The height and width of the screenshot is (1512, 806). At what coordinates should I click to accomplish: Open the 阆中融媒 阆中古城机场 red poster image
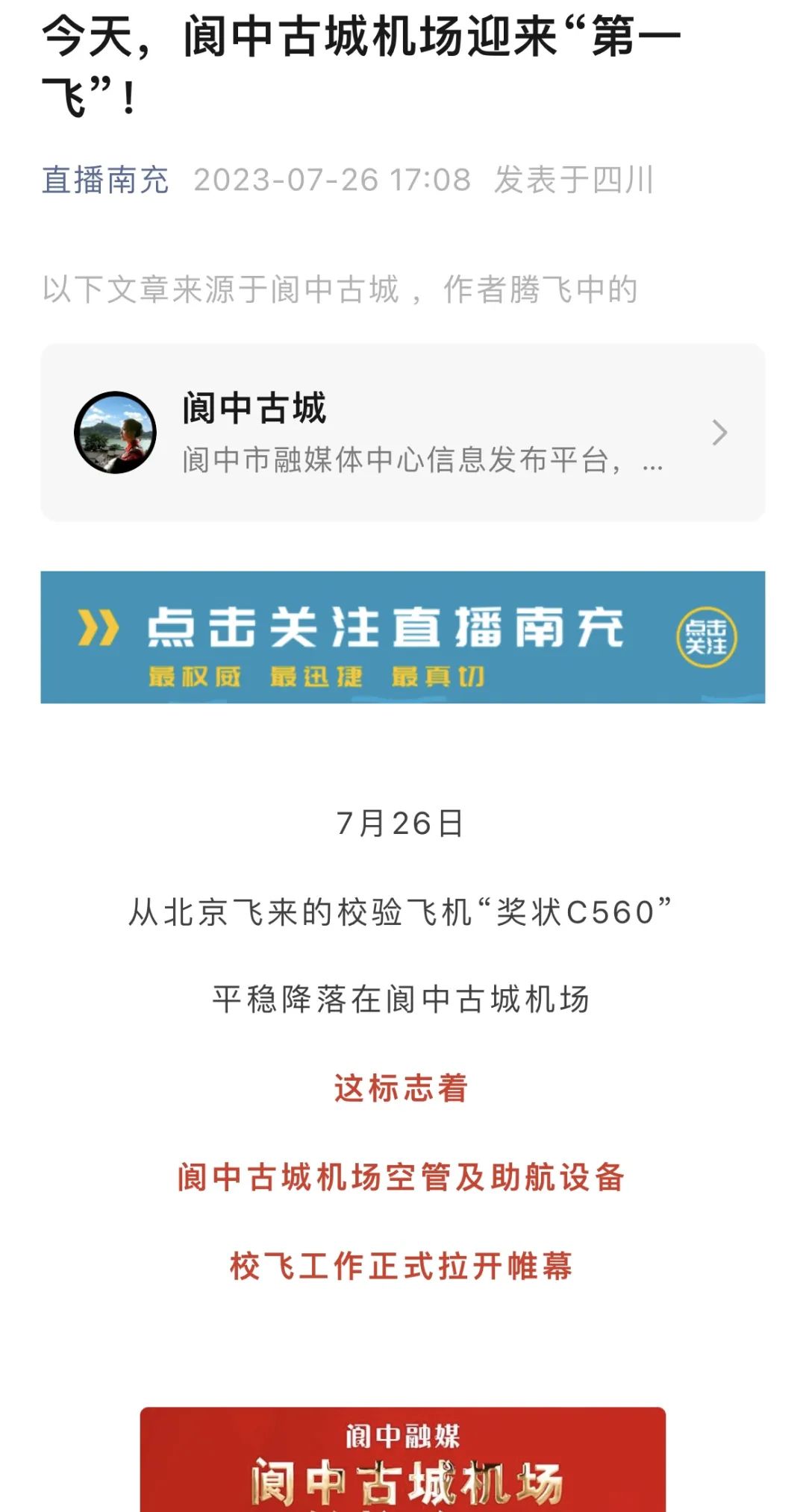click(402, 1461)
